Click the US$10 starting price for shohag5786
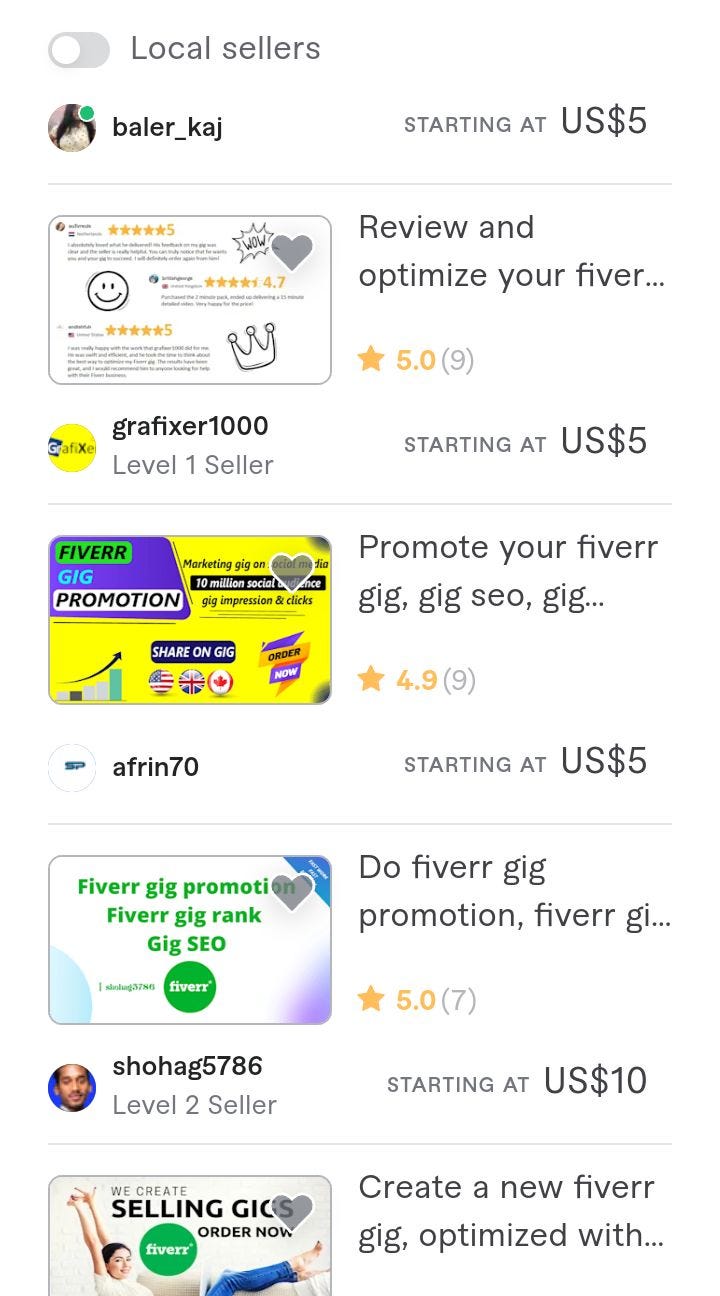720x1296 pixels. tap(596, 1081)
